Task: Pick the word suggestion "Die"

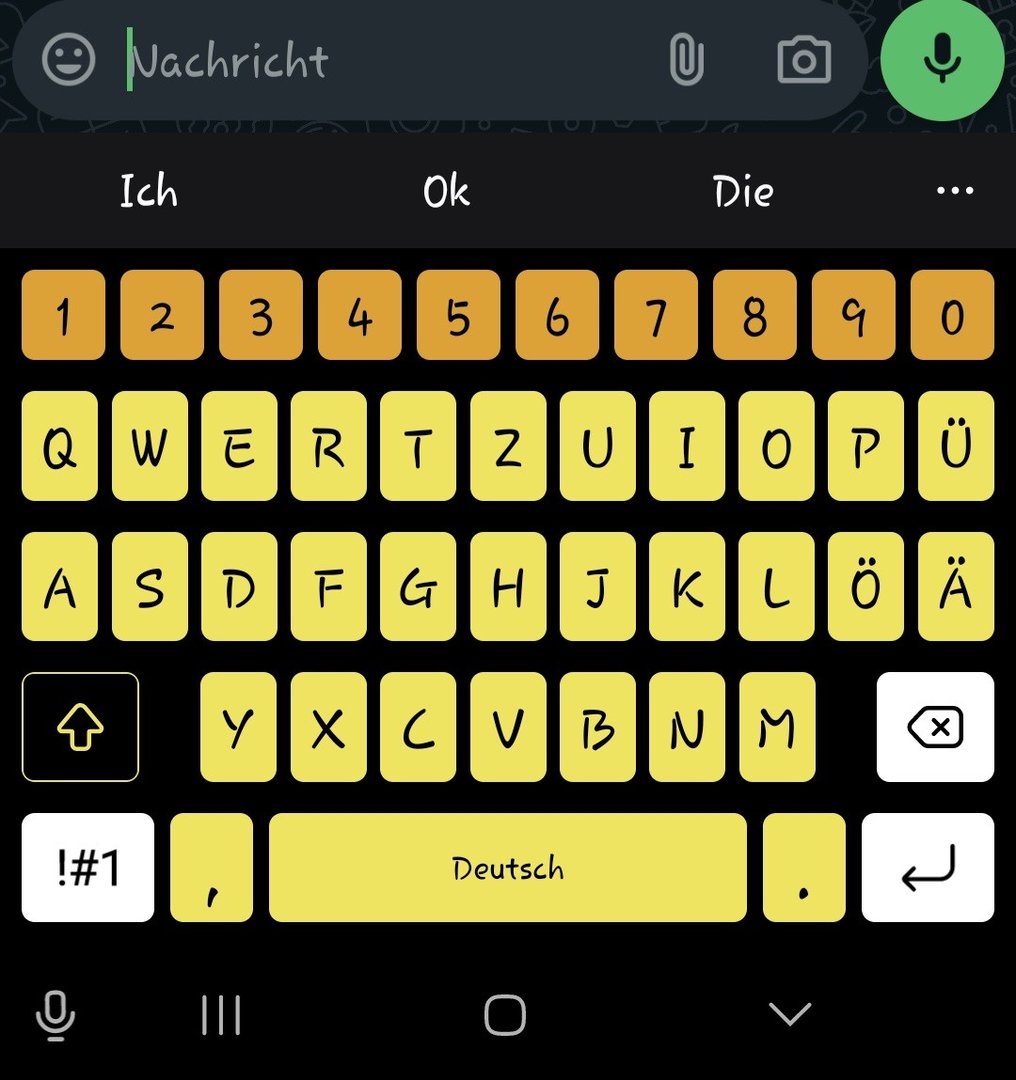Action: [x=743, y=191]
